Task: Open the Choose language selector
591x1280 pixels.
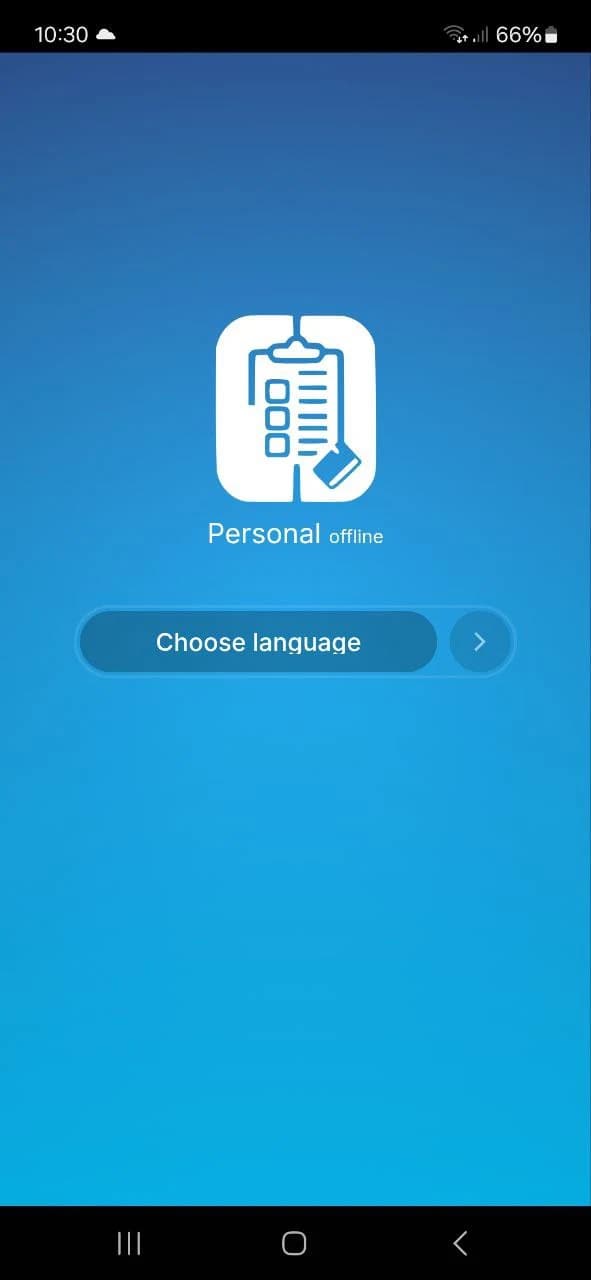Action: pyautogui.click(x=258, y=642)
